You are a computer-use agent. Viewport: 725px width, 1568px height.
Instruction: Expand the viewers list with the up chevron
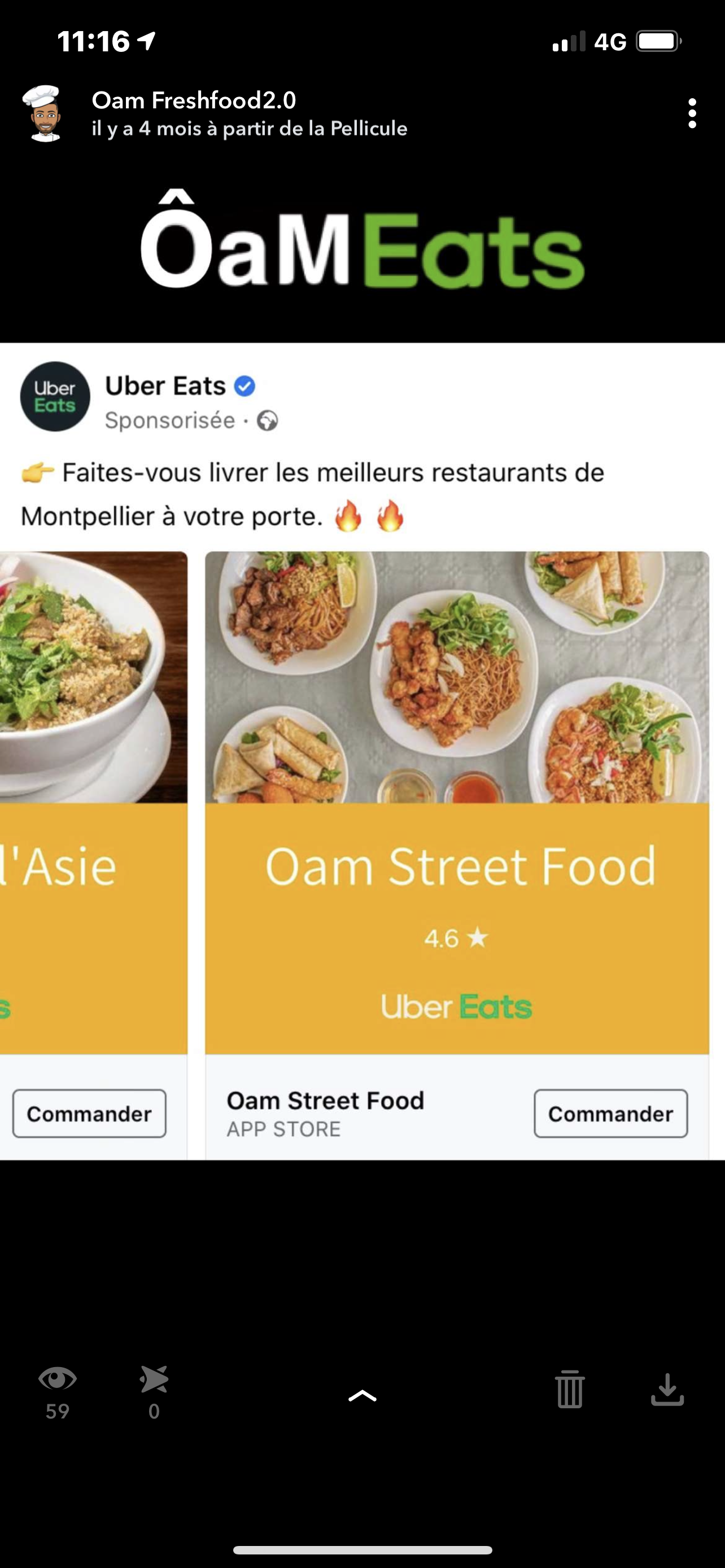pos(362,1395)
